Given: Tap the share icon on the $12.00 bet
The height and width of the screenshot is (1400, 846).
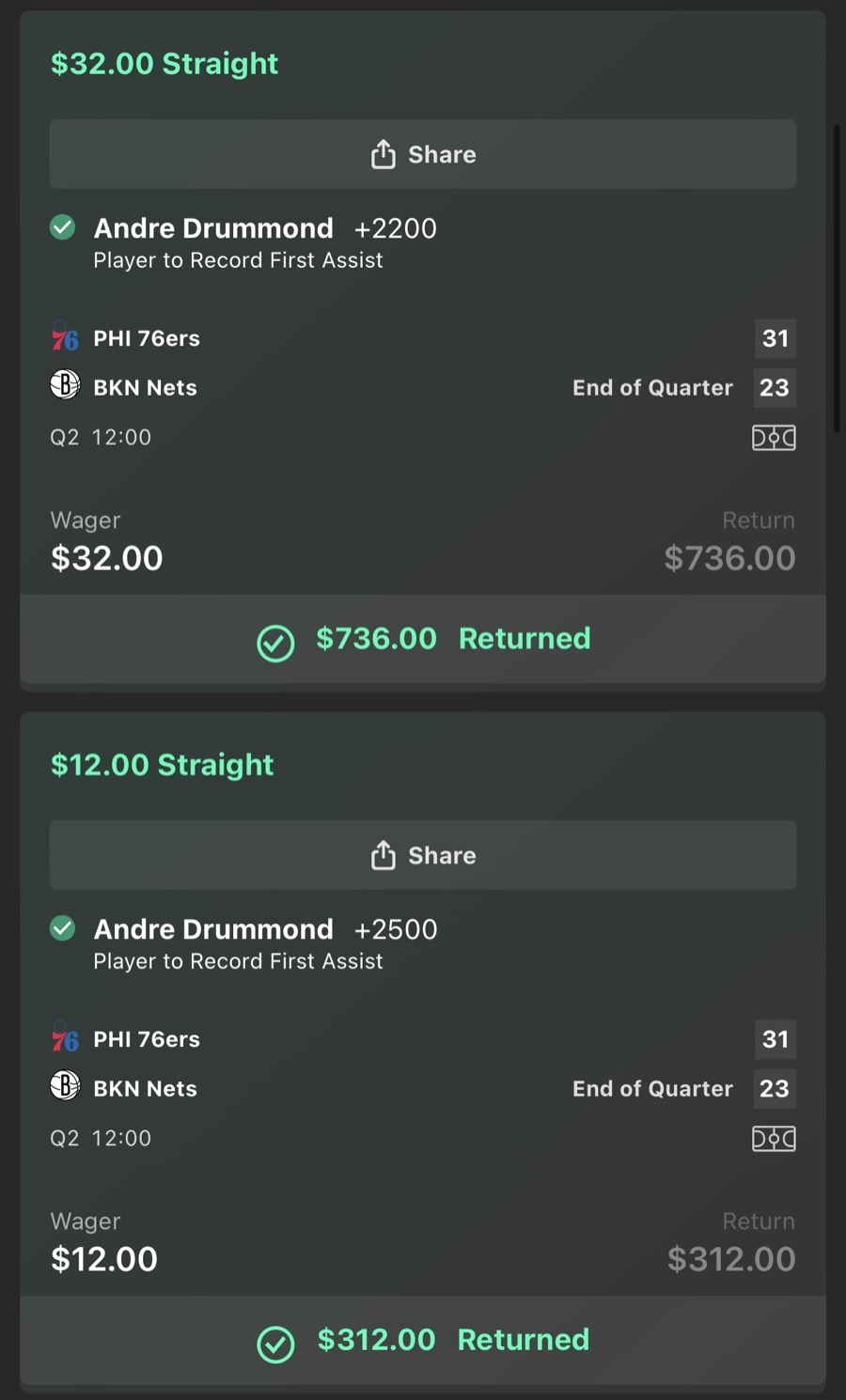Looking at the screenshot, I should [x=383, y=854].
